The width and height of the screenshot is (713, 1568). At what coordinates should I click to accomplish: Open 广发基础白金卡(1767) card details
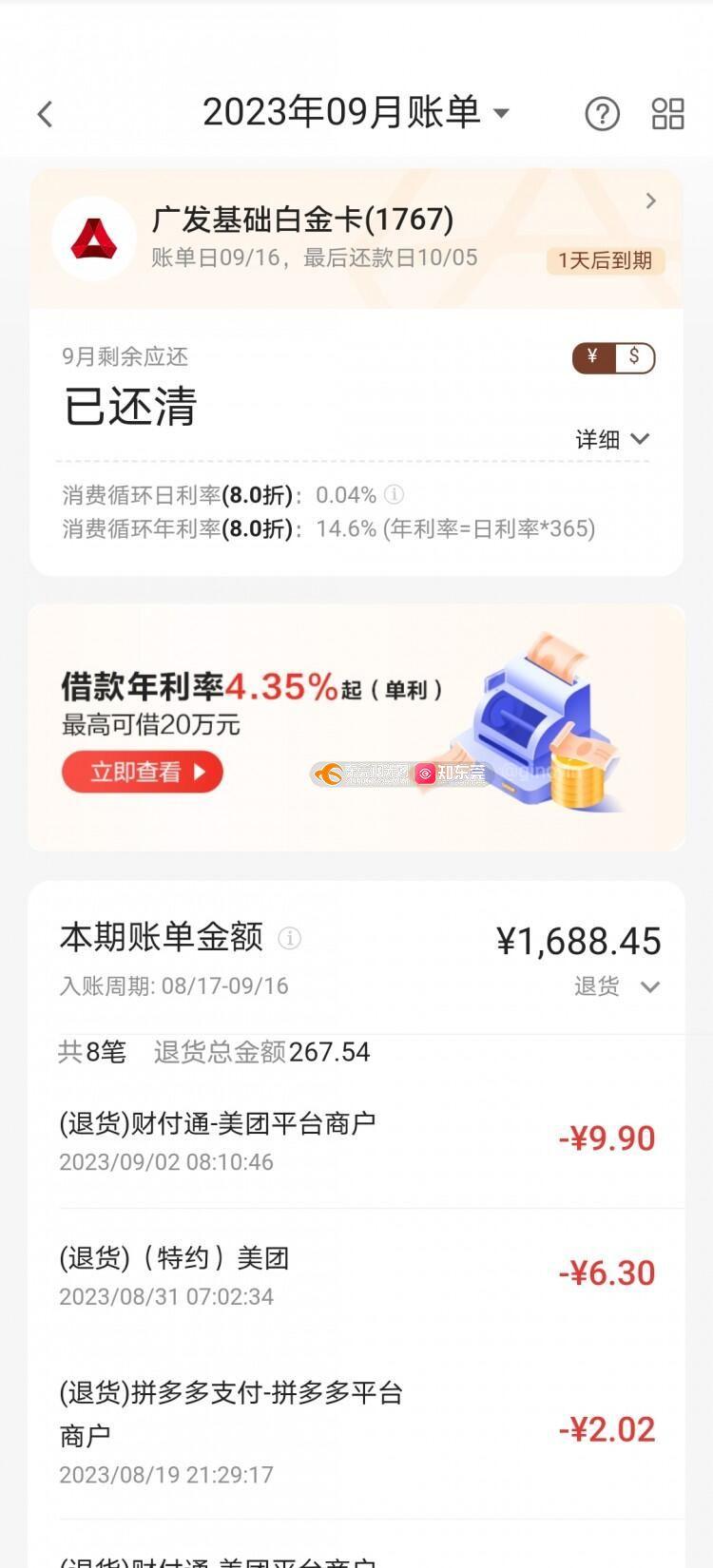[x=650, y=201]
